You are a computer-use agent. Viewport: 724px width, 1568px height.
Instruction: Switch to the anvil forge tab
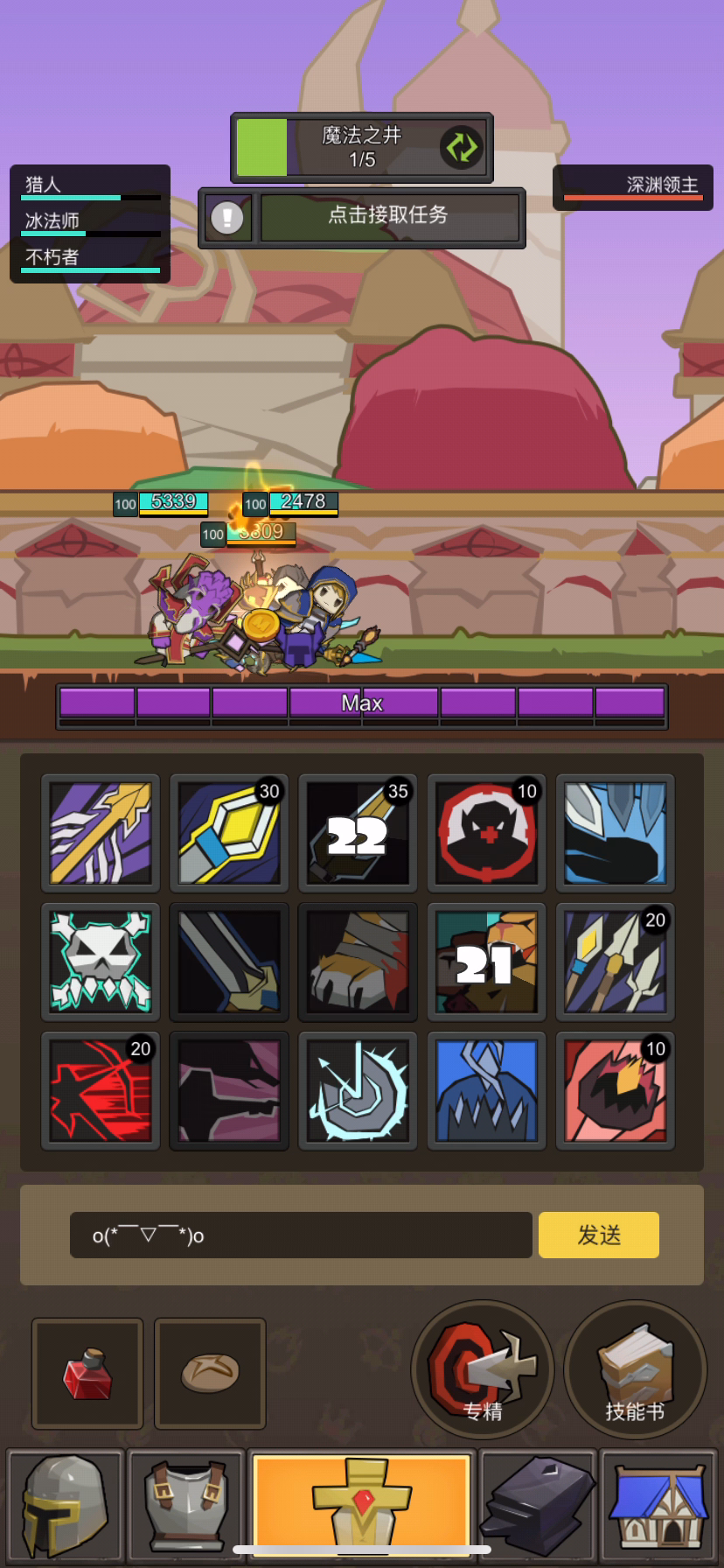pyautogui.click(x=538, y=1507)
